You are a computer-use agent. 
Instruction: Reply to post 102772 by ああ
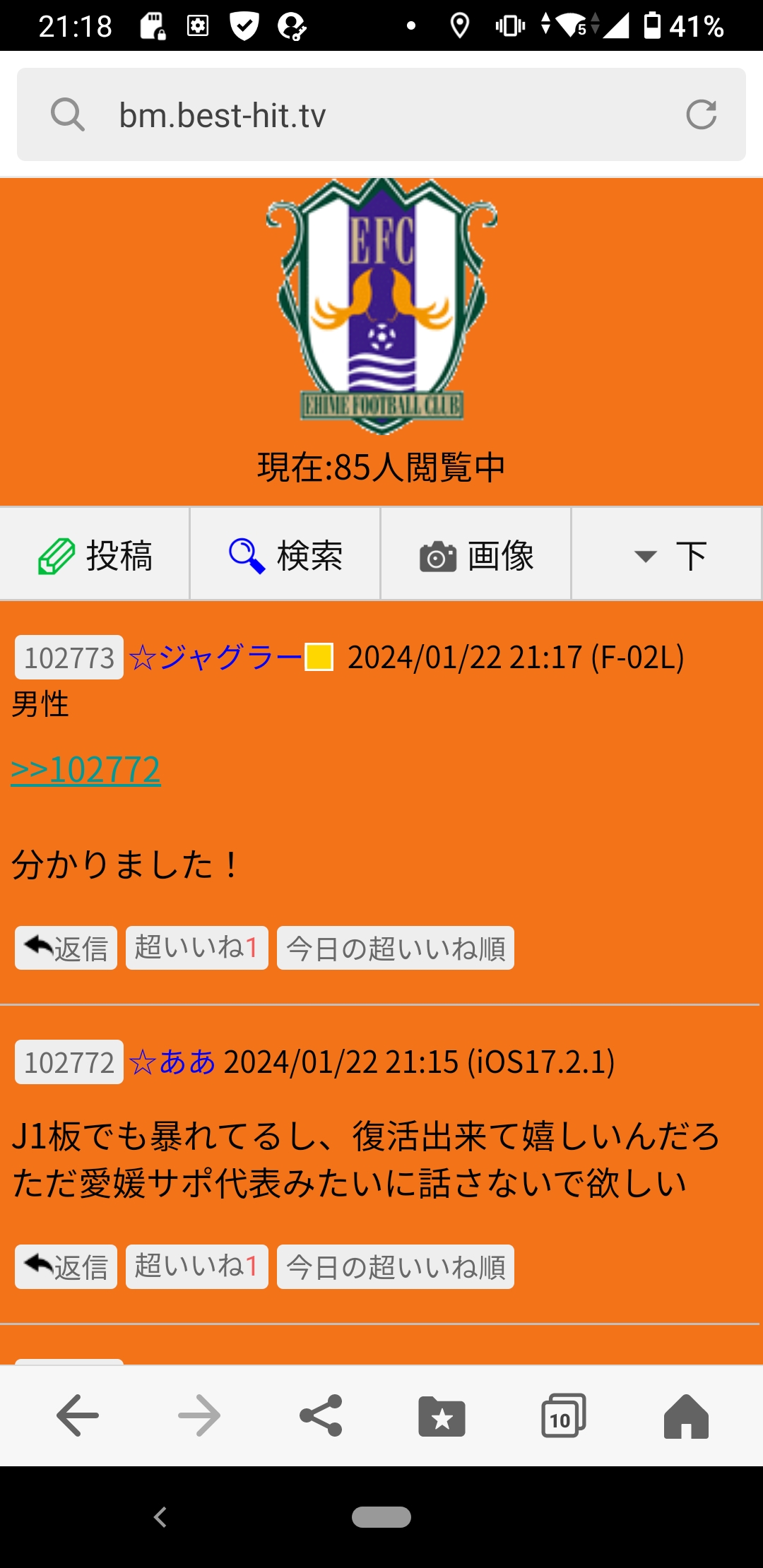[66, 1267]
